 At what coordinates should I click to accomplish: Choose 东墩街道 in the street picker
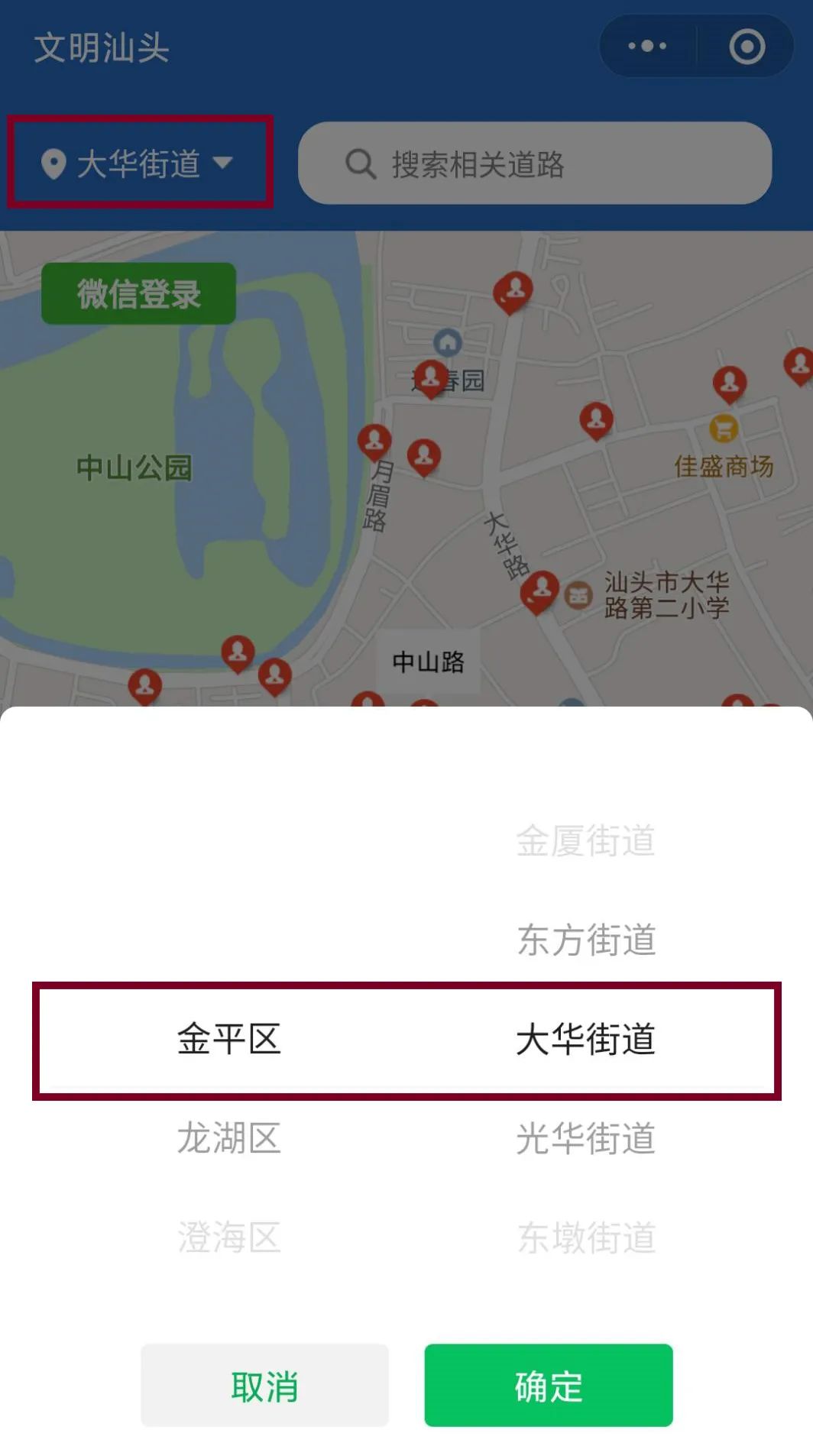click(585, 1237)
